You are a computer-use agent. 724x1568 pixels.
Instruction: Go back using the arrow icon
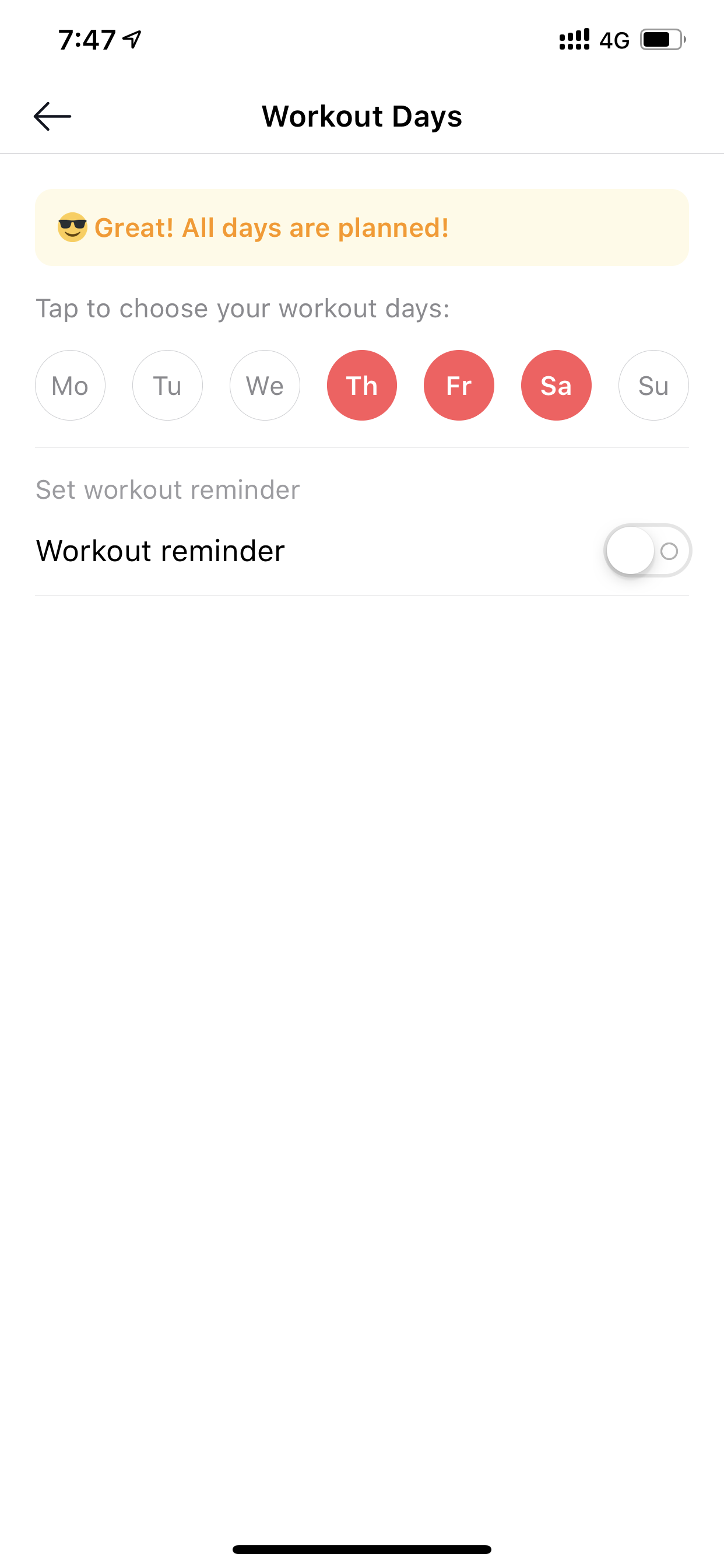click(52, 116)
